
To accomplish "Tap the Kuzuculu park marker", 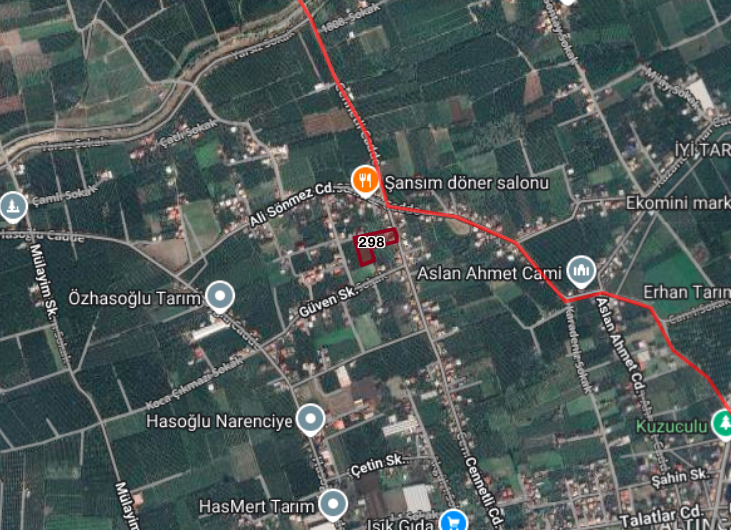I will (x=723, y=425).
